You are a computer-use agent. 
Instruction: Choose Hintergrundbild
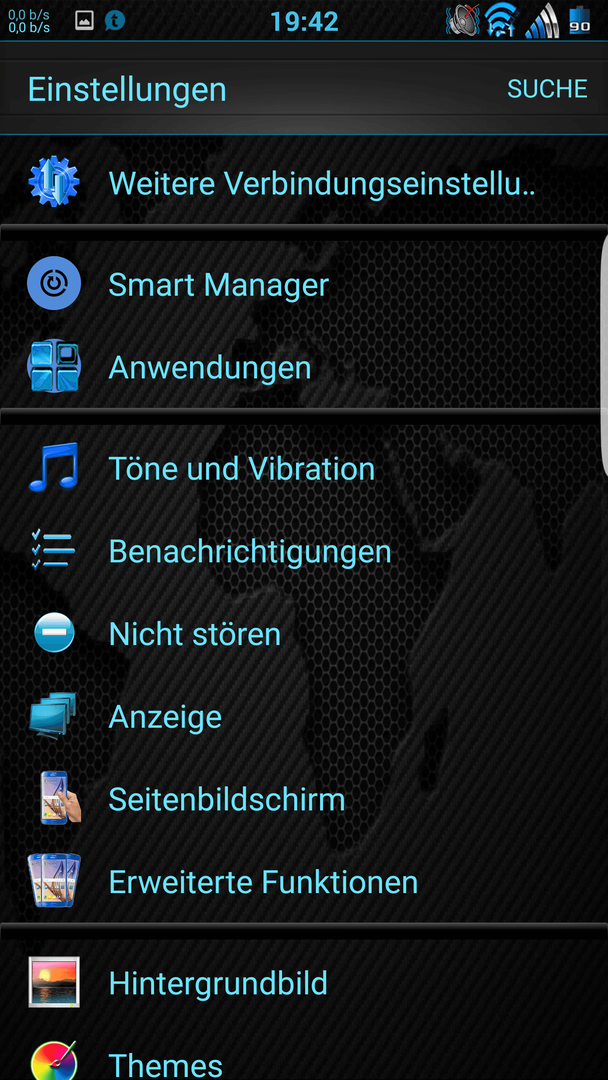click(218, 983)
